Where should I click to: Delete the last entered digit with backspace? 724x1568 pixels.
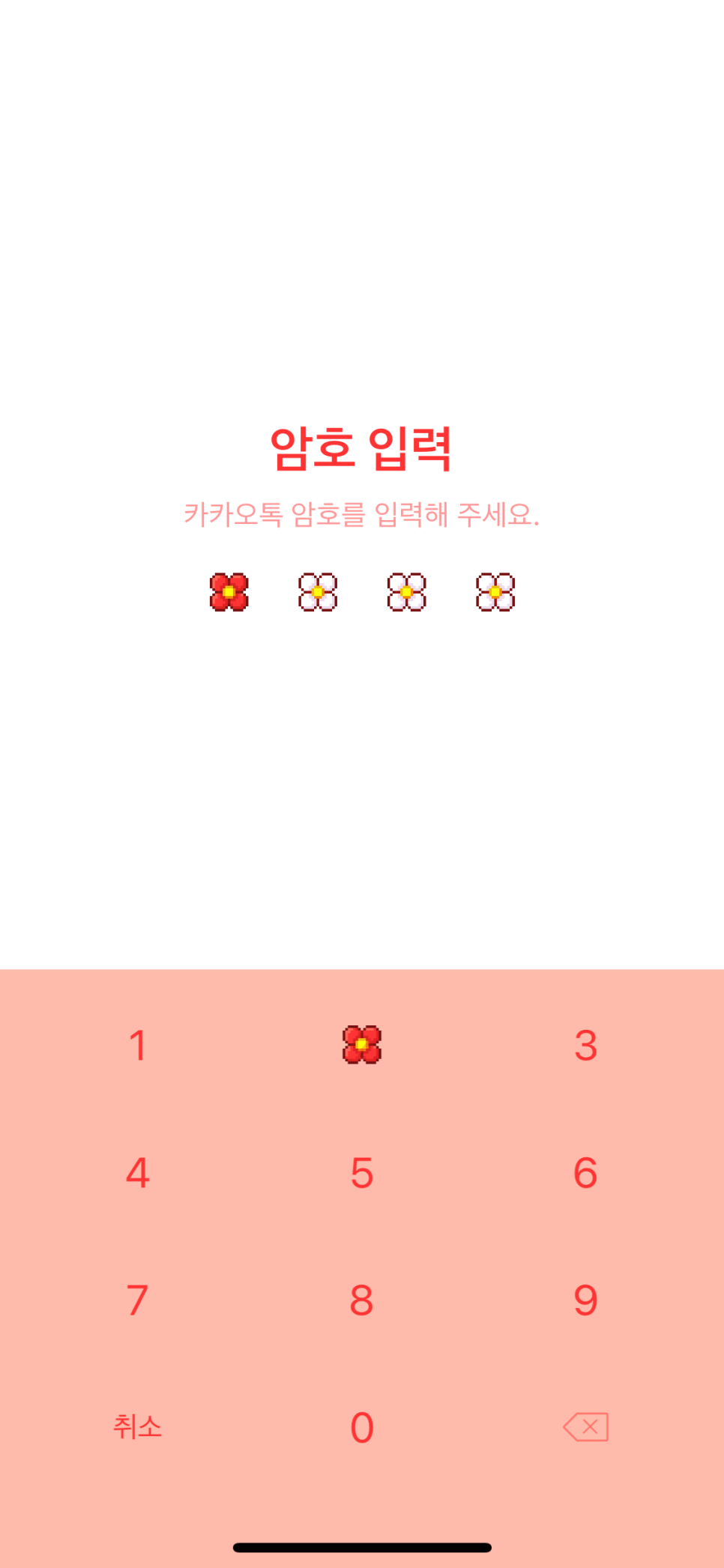pos(586,1426)
